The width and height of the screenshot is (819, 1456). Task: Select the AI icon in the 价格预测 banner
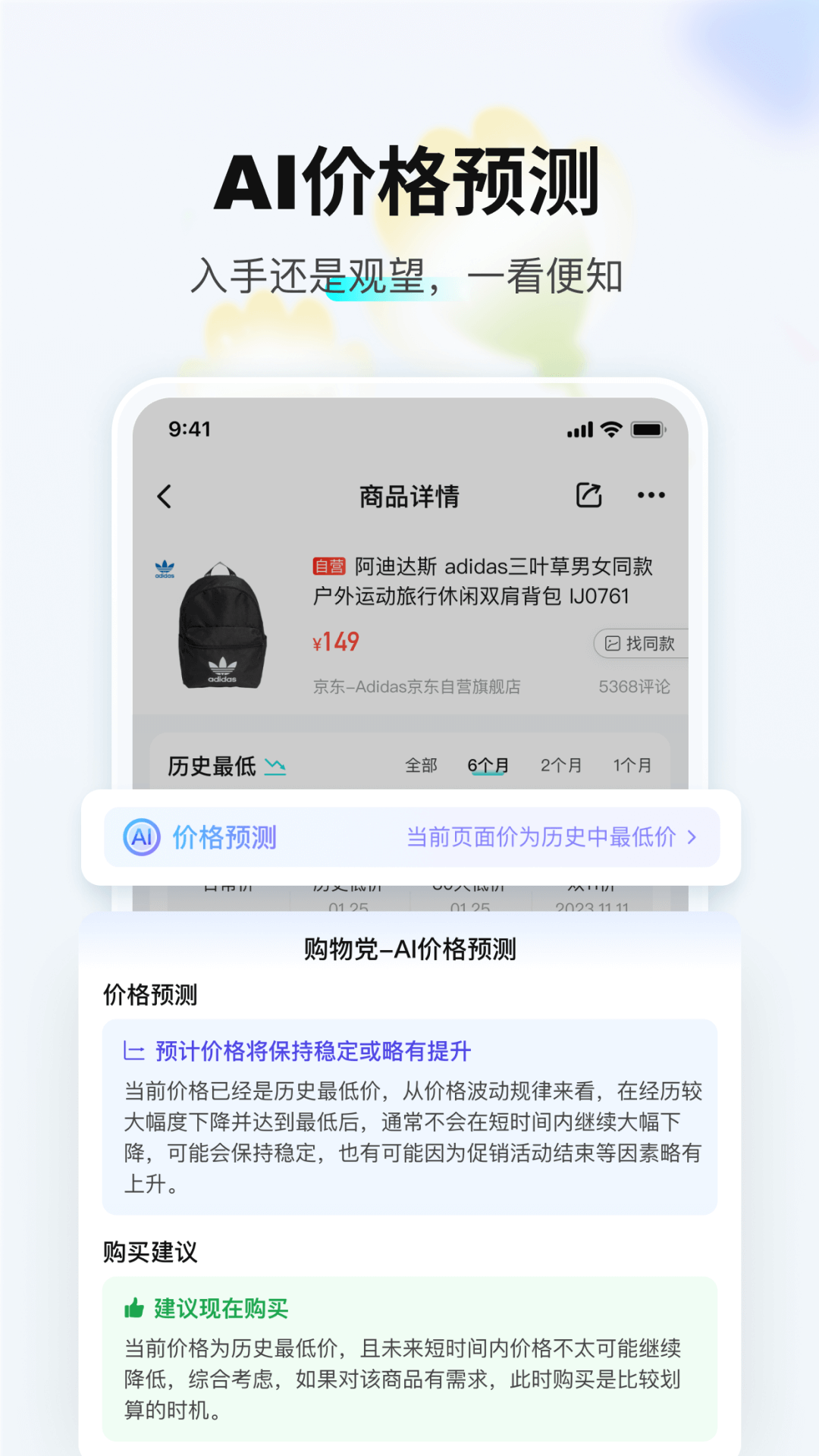[140, 837]
